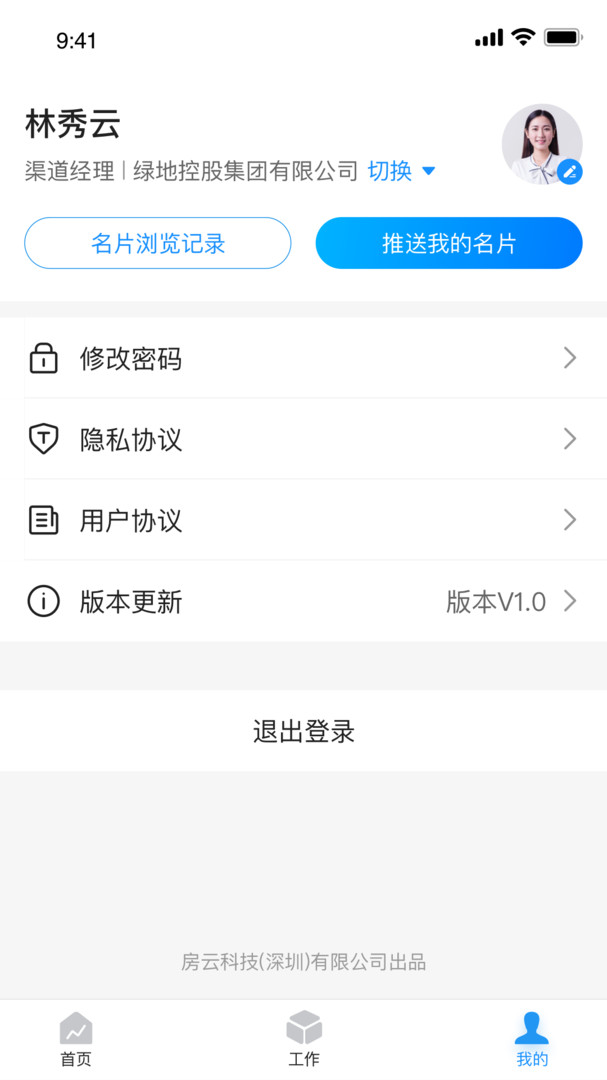
Task: Select the 我的 tab
Action: pos(532,1039)
